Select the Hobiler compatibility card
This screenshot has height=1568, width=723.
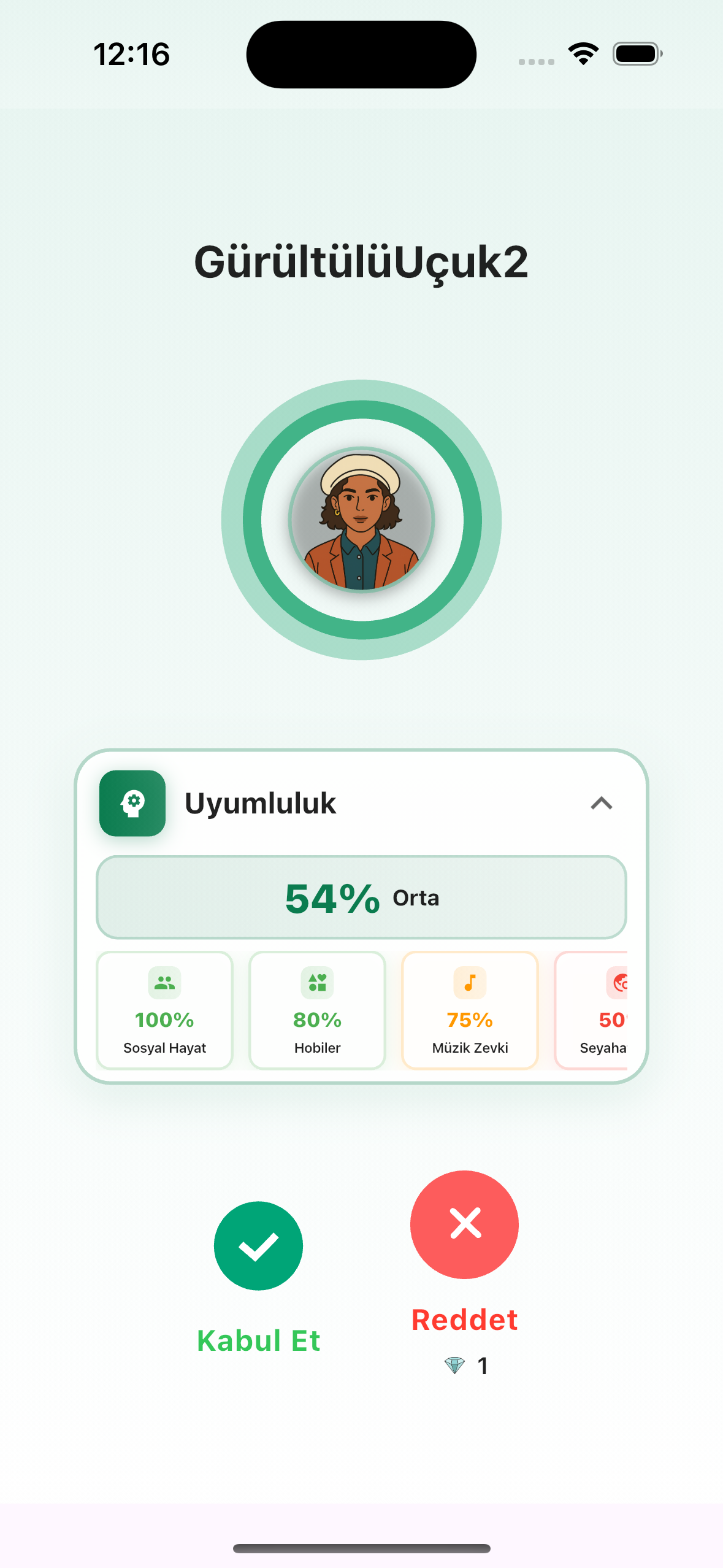pyautogui.click(x=317, y=1010)
